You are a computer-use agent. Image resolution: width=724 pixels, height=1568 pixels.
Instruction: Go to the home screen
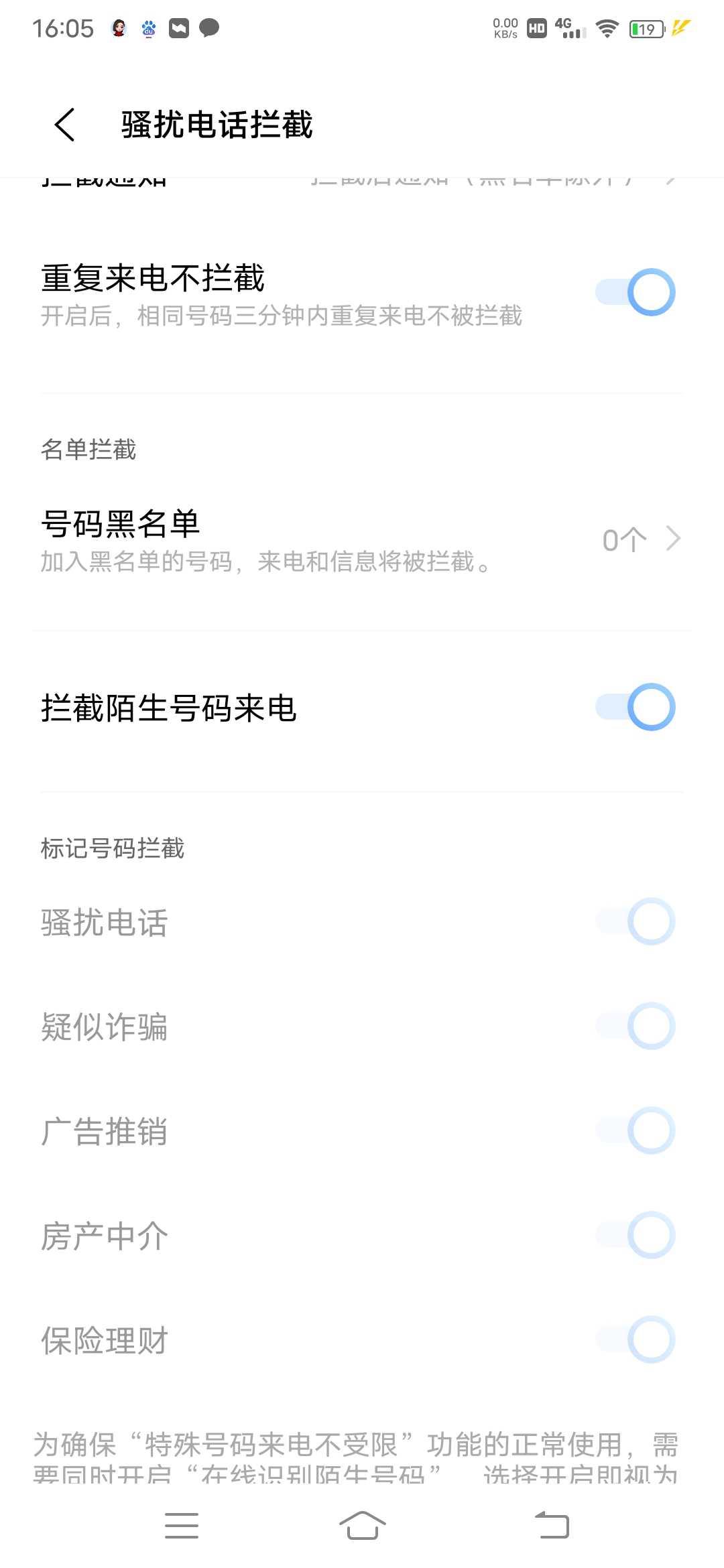click(362, 1525)
